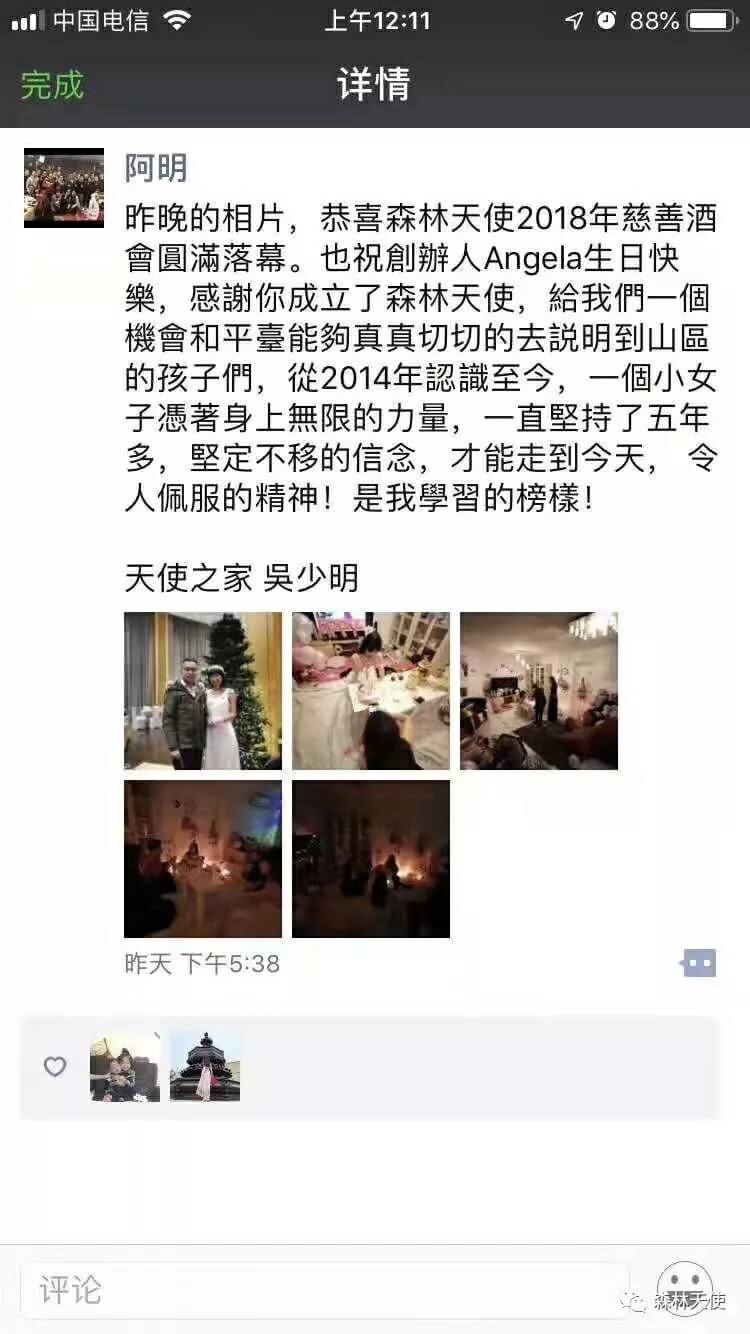Open 阿明's name link
Screen dimensions: 750x1334
click(x=156, y=167)
